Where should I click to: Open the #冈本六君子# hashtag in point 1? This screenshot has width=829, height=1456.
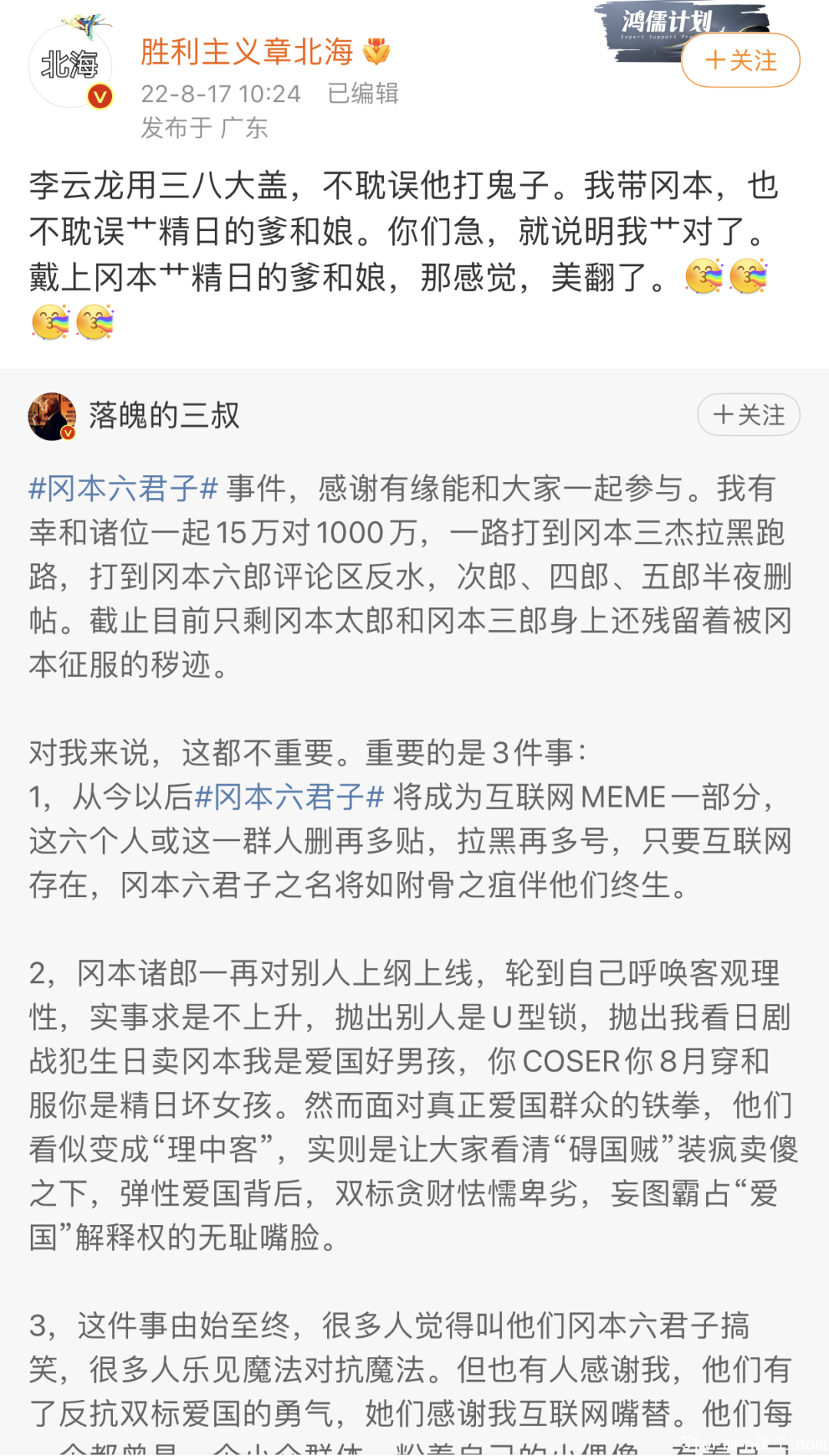coord(289,797)
